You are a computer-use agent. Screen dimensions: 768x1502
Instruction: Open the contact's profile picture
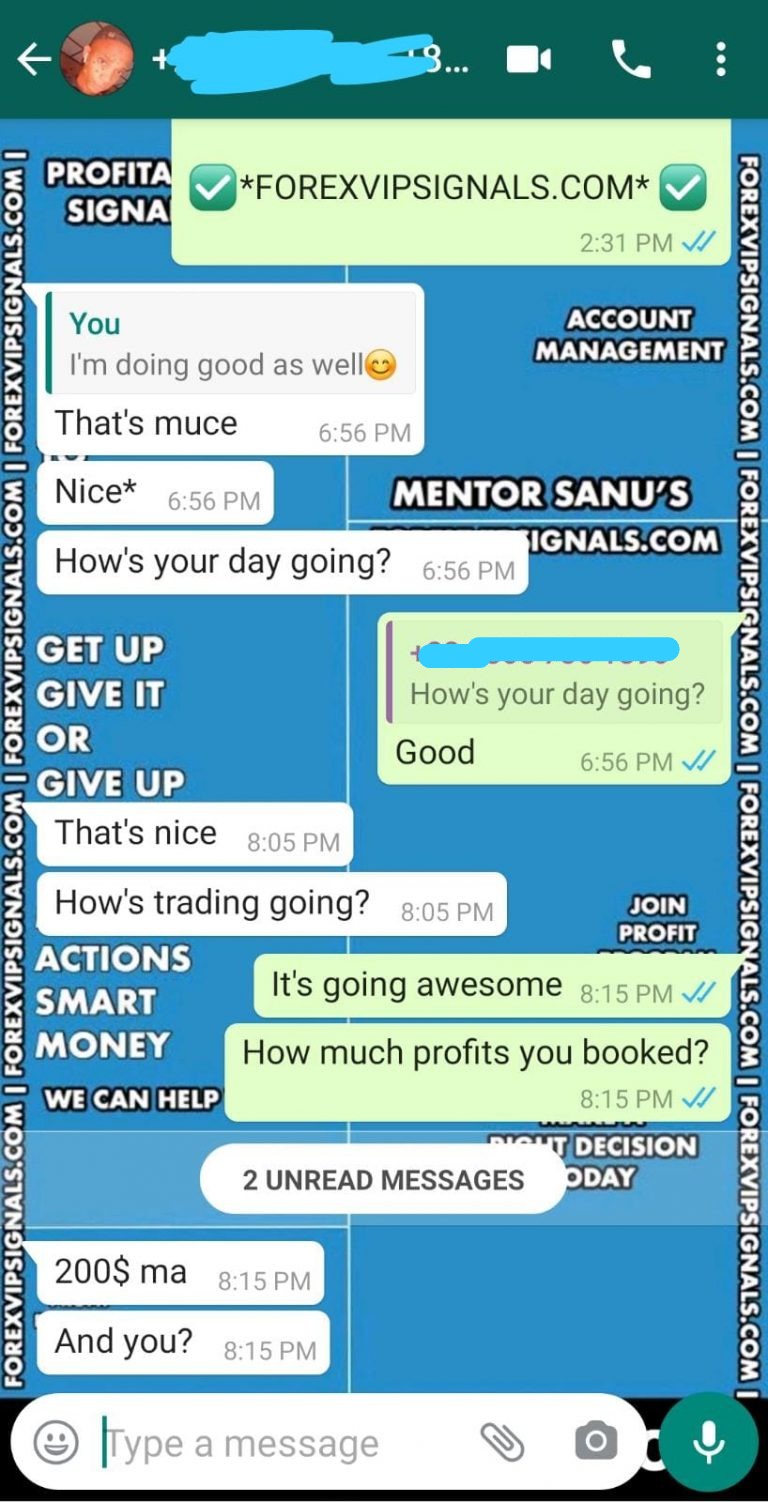point(98,59)
